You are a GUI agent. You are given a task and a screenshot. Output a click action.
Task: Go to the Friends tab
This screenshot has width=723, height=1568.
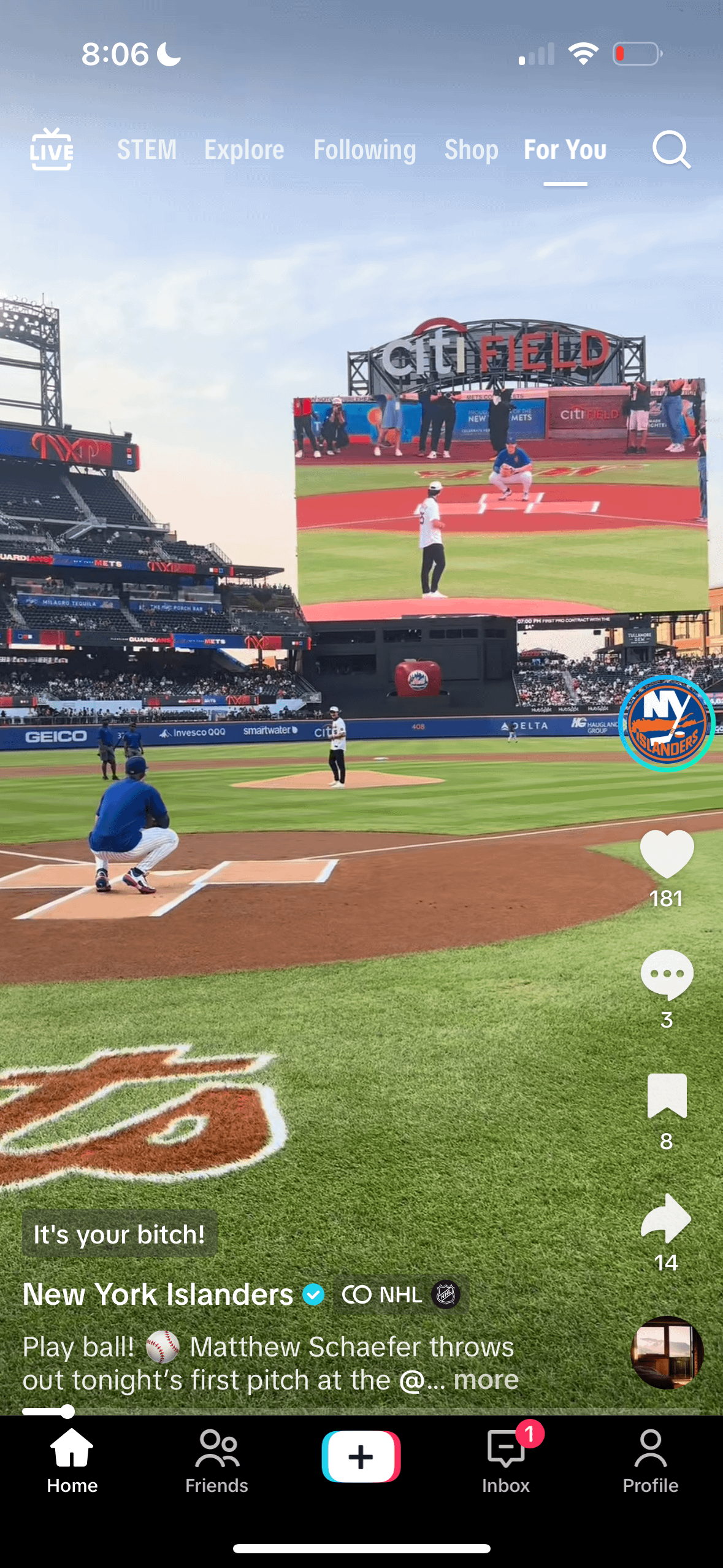coord(216,1461)
